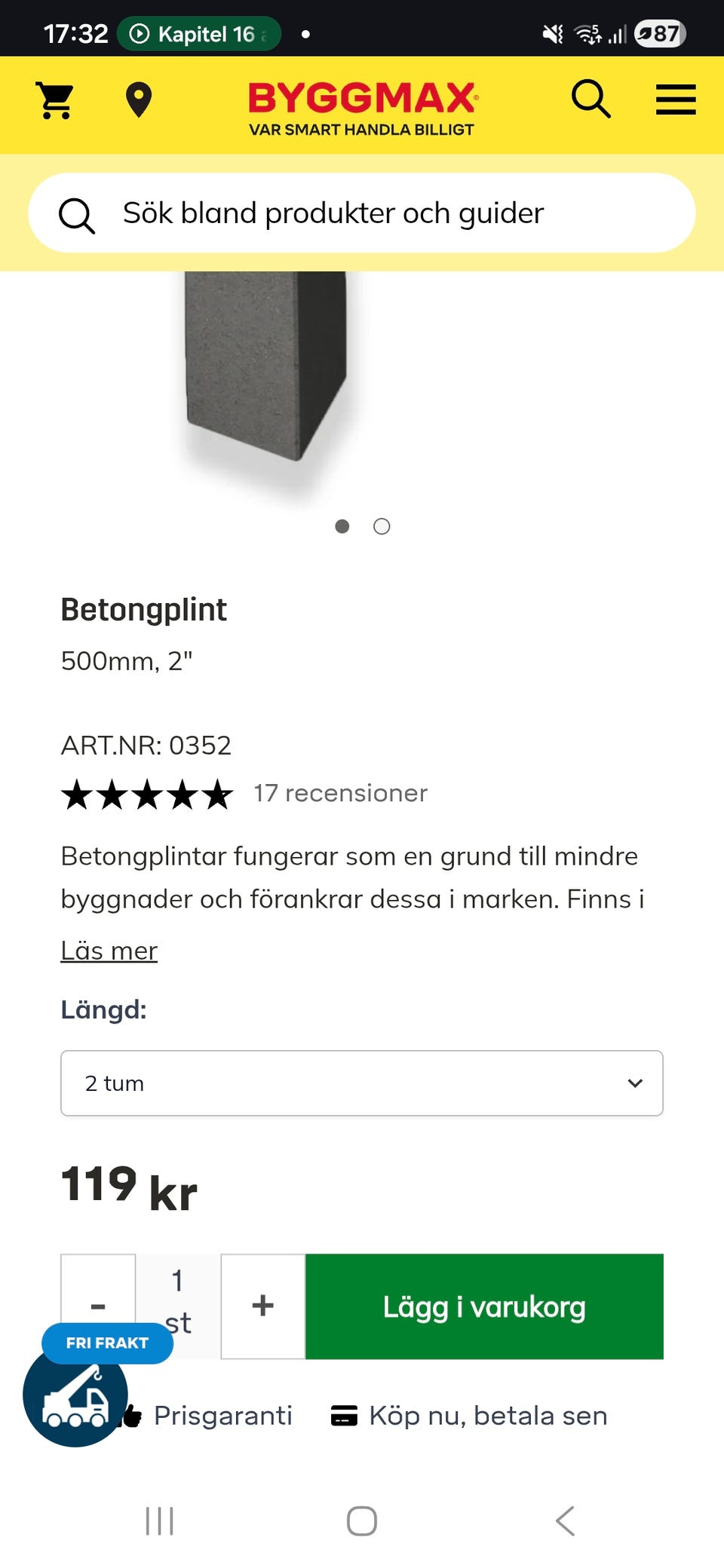Select the store location pin icon
Image resolution: width=724 pixels, height=1568 pixels.
pyautogui.click(x=140, y=100)
